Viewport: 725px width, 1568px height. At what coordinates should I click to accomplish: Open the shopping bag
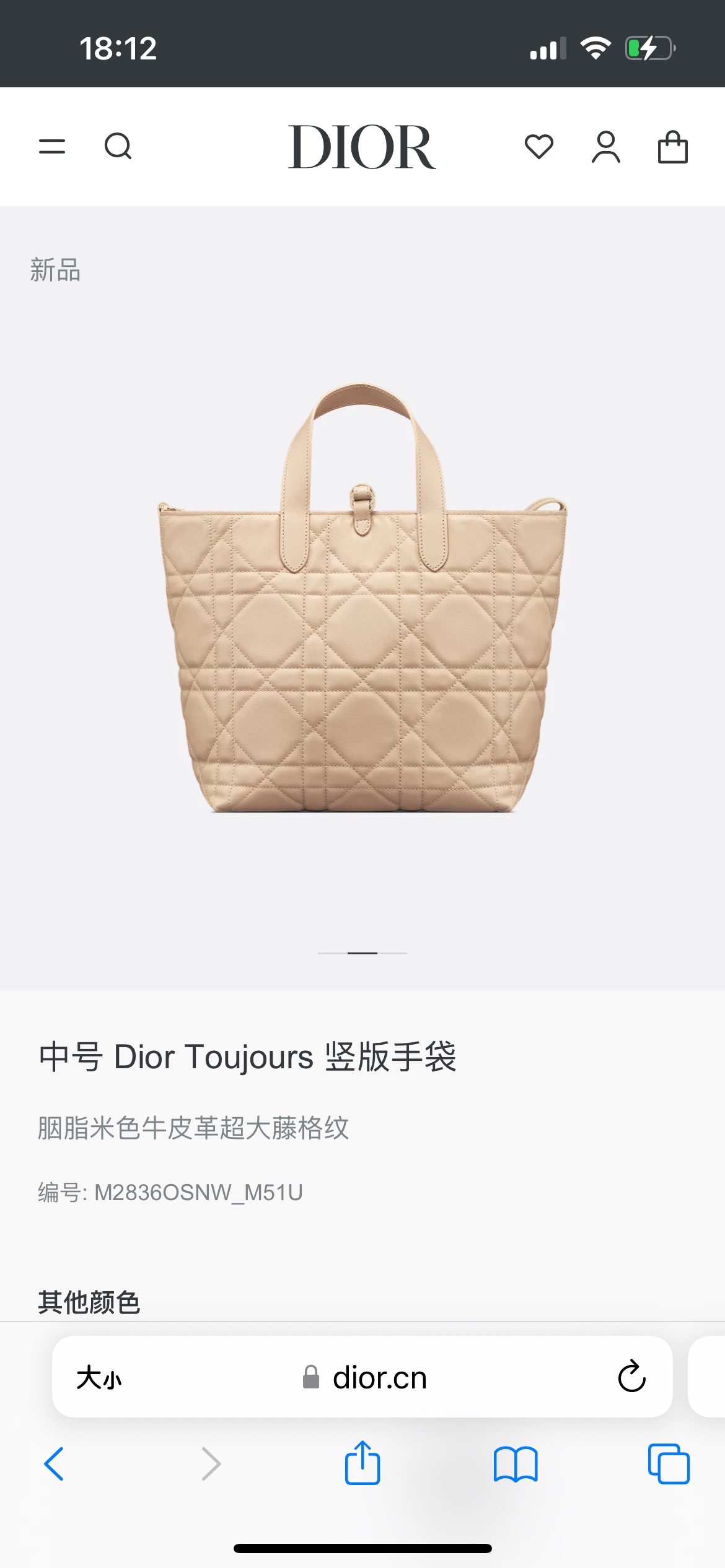[673, 147]
